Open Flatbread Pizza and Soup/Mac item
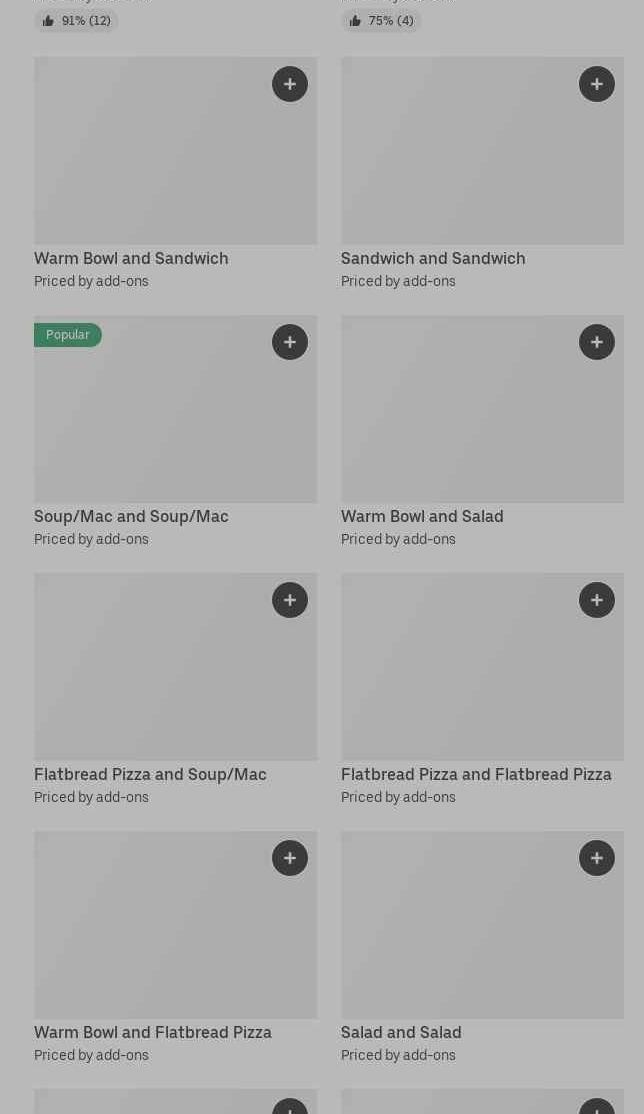644x1114 pixels. pos(150,774)
